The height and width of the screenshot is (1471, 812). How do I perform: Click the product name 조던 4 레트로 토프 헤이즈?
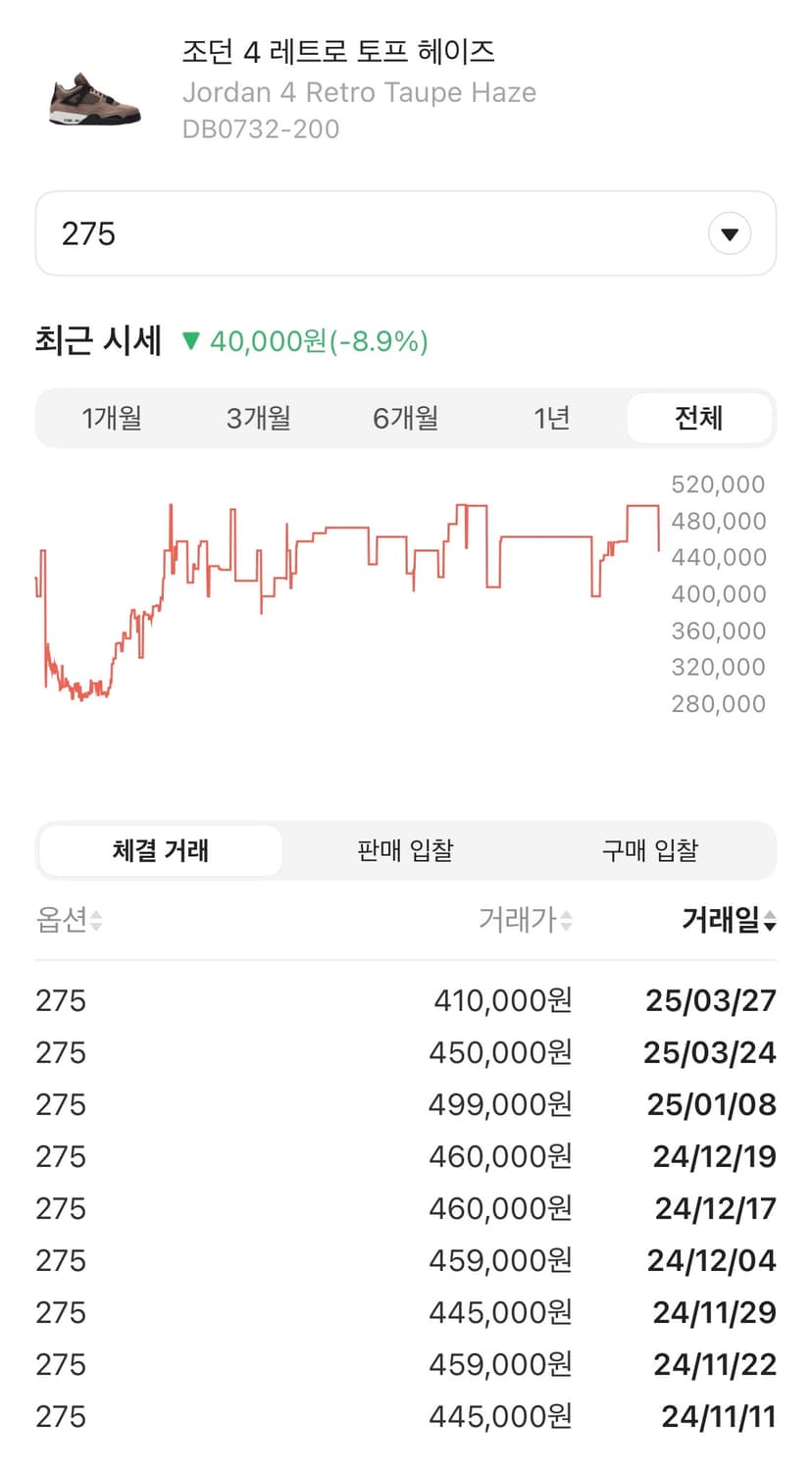coord(339,51)
